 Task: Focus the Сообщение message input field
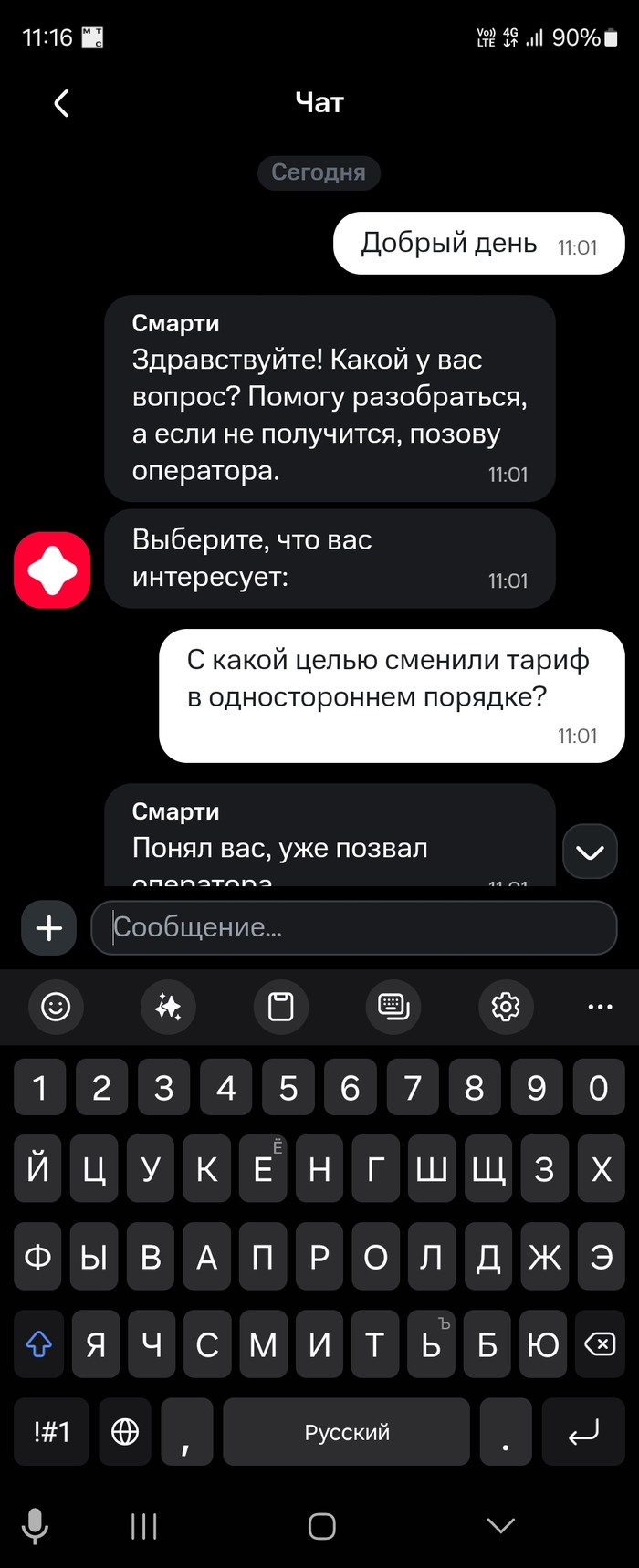click(354, 928)
